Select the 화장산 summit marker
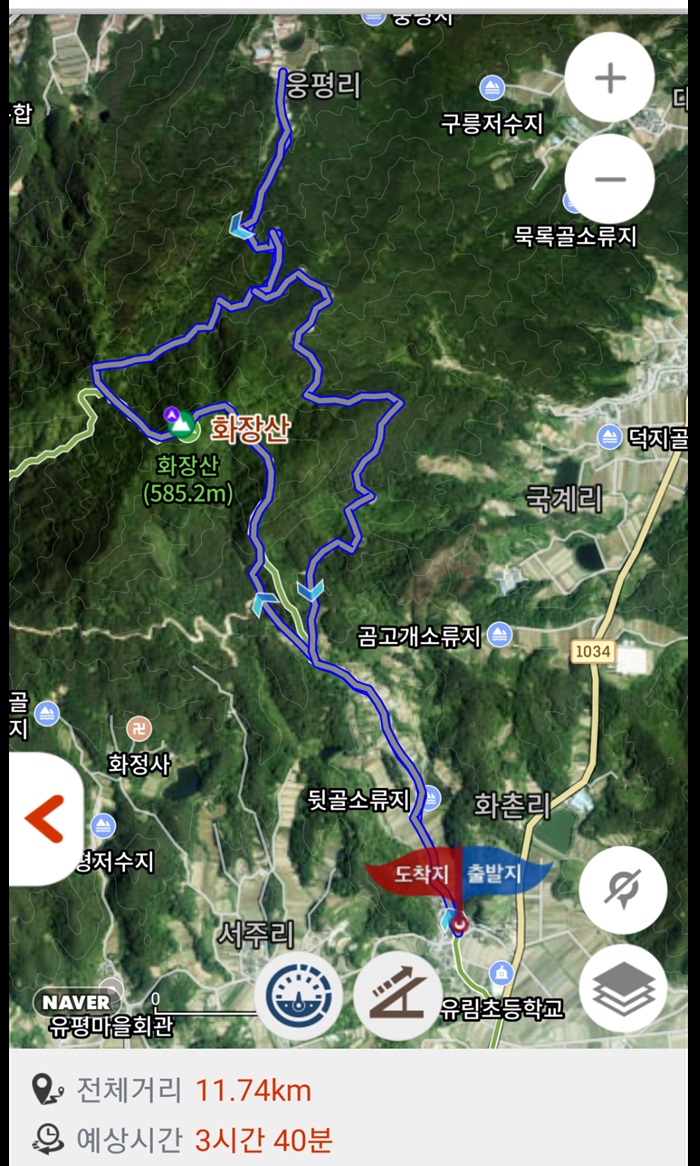Image resolution: width=700 pixels, height=1166 pixels. pos(182,424)
